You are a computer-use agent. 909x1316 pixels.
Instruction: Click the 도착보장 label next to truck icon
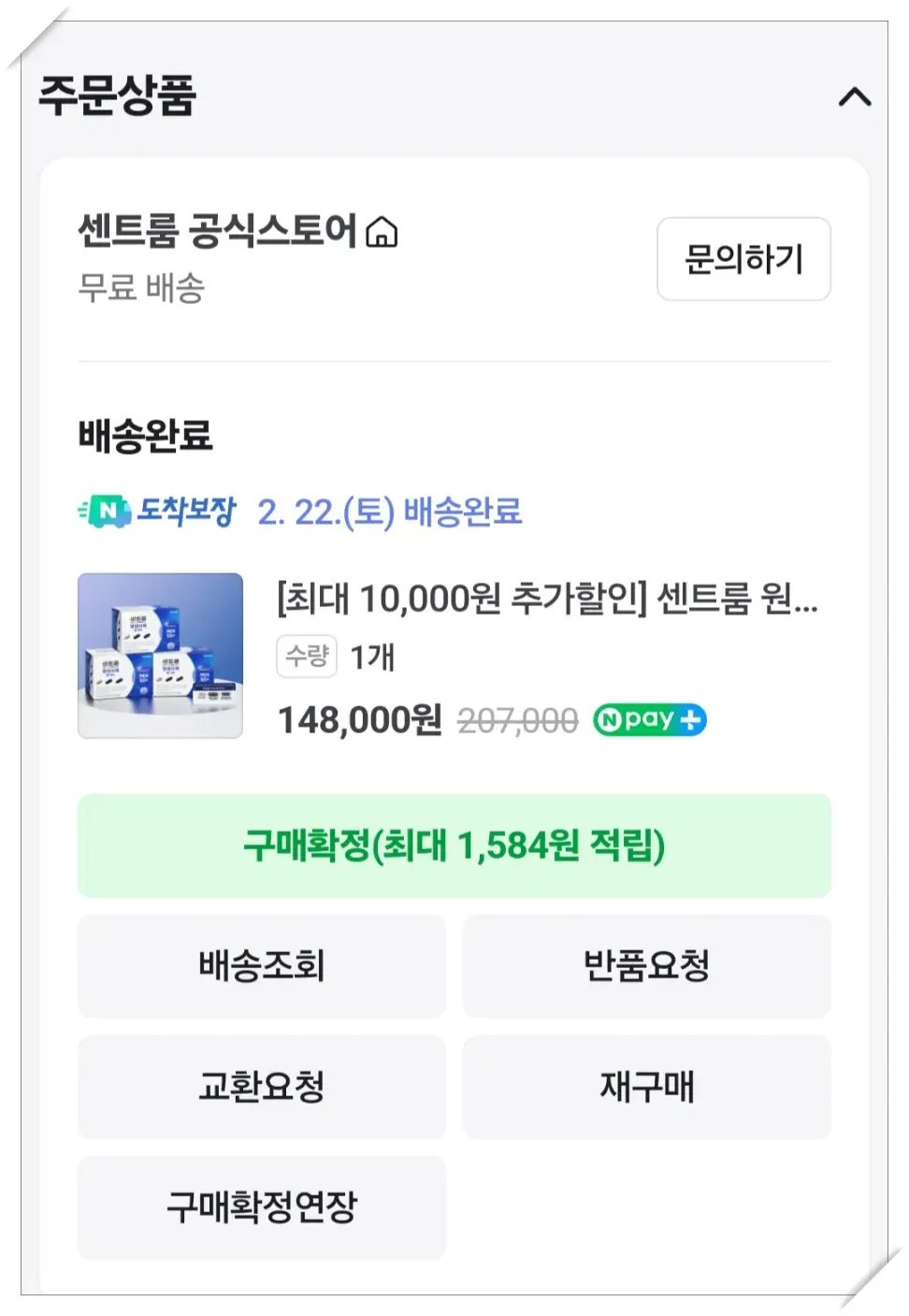point(184,511)
